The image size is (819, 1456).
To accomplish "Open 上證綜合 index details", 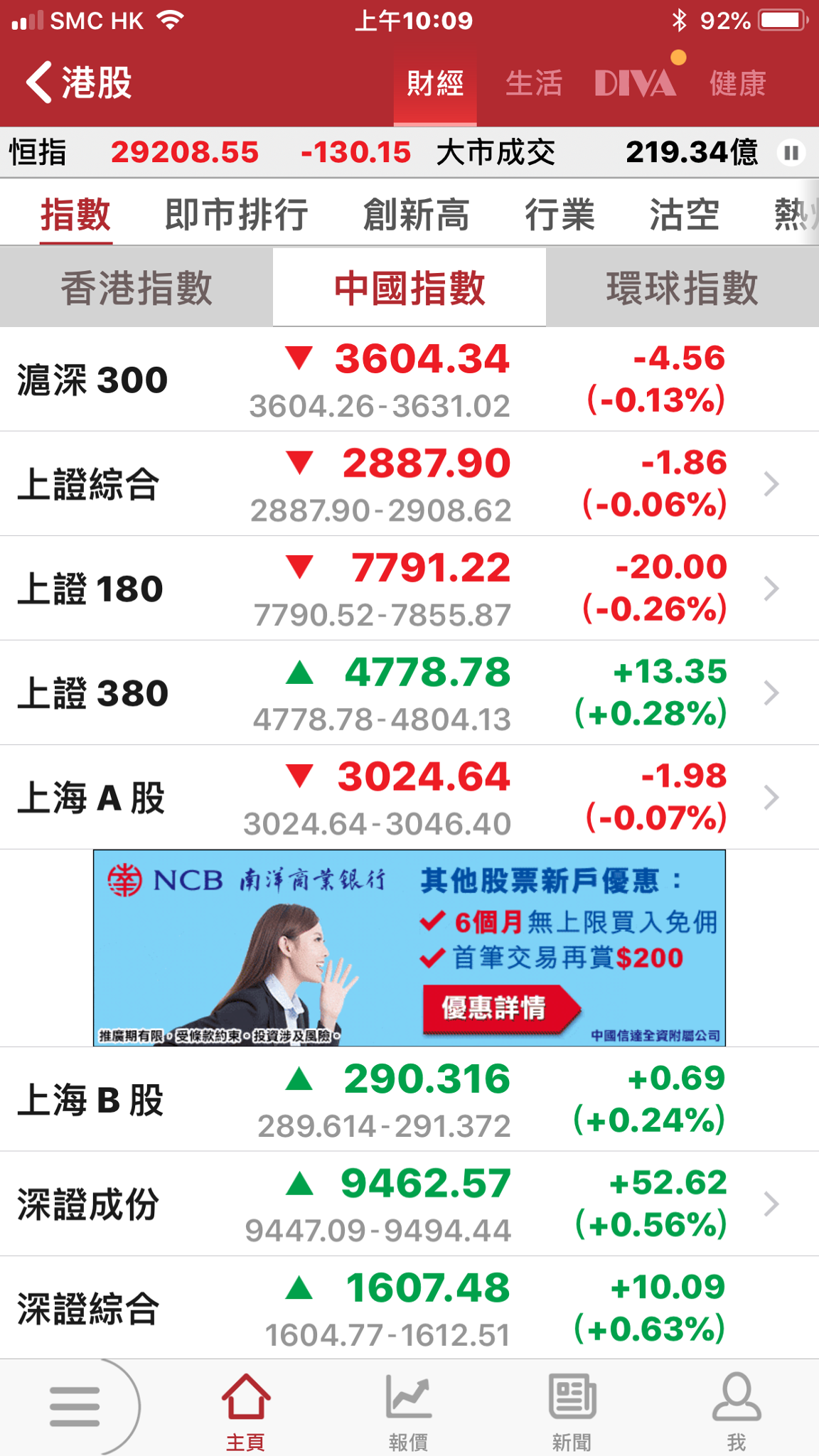I will 409,484.
